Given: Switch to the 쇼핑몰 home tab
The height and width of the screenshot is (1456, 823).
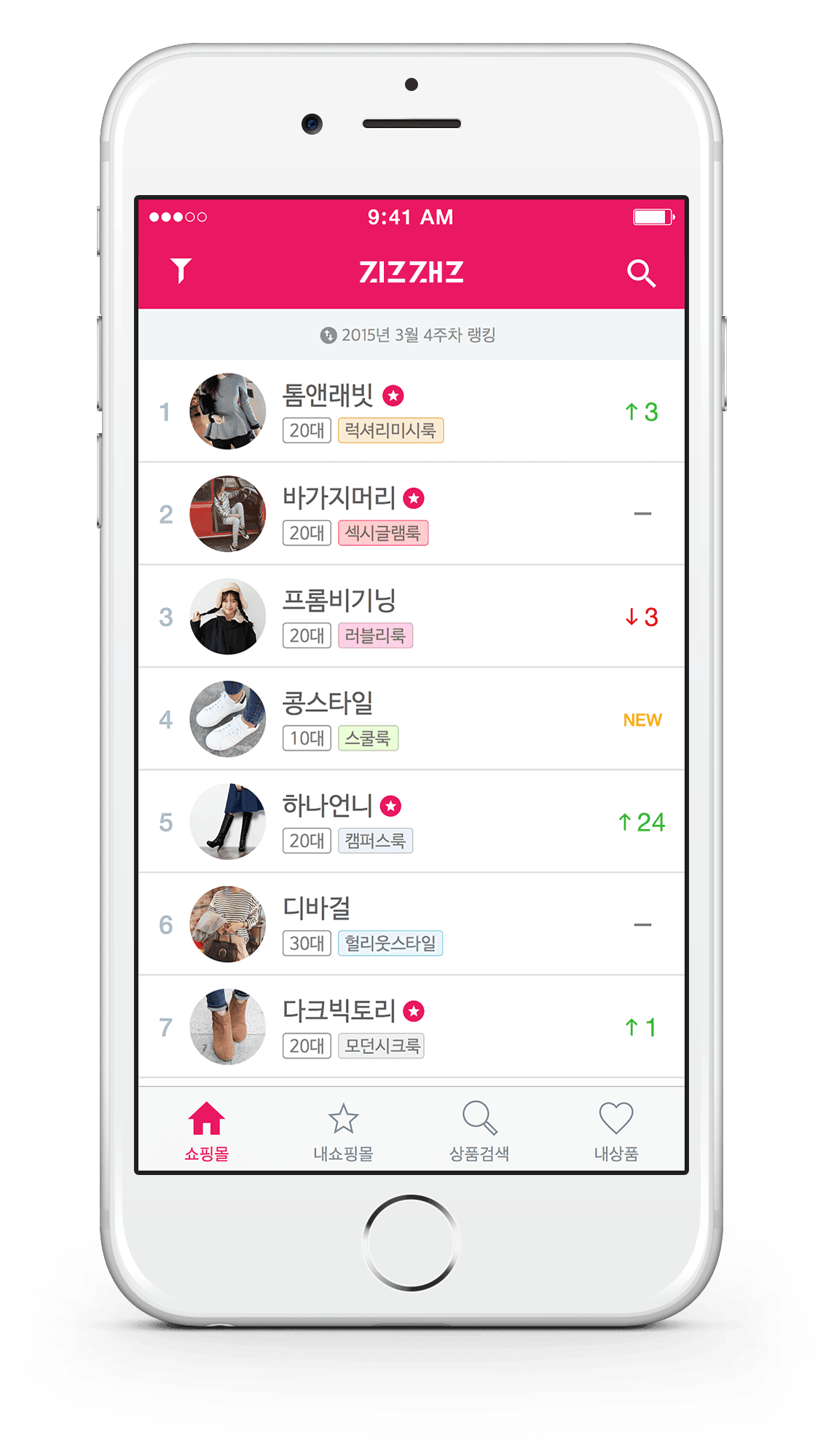Looking at the screenshot, I should tap(207, 1130).
